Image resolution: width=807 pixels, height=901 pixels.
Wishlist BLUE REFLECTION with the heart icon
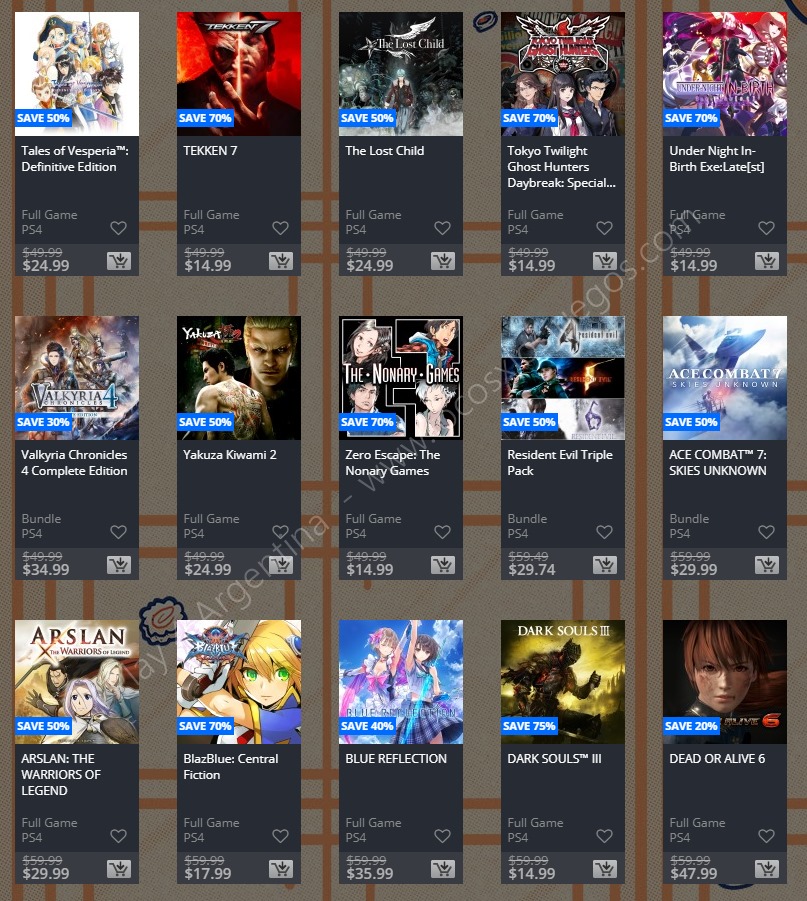[442, 836]
